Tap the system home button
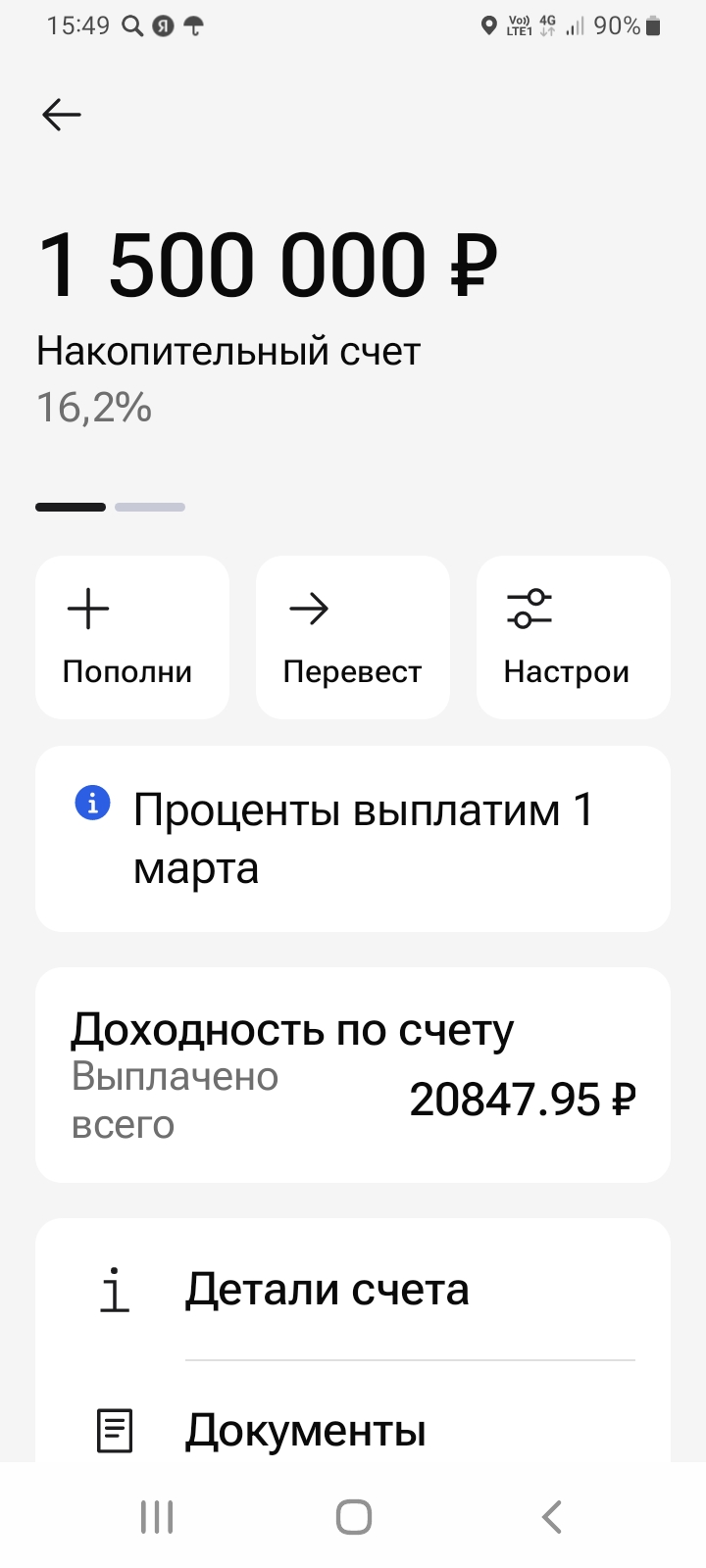This screenshot has width=706, height=1568. click(353, 1517)
